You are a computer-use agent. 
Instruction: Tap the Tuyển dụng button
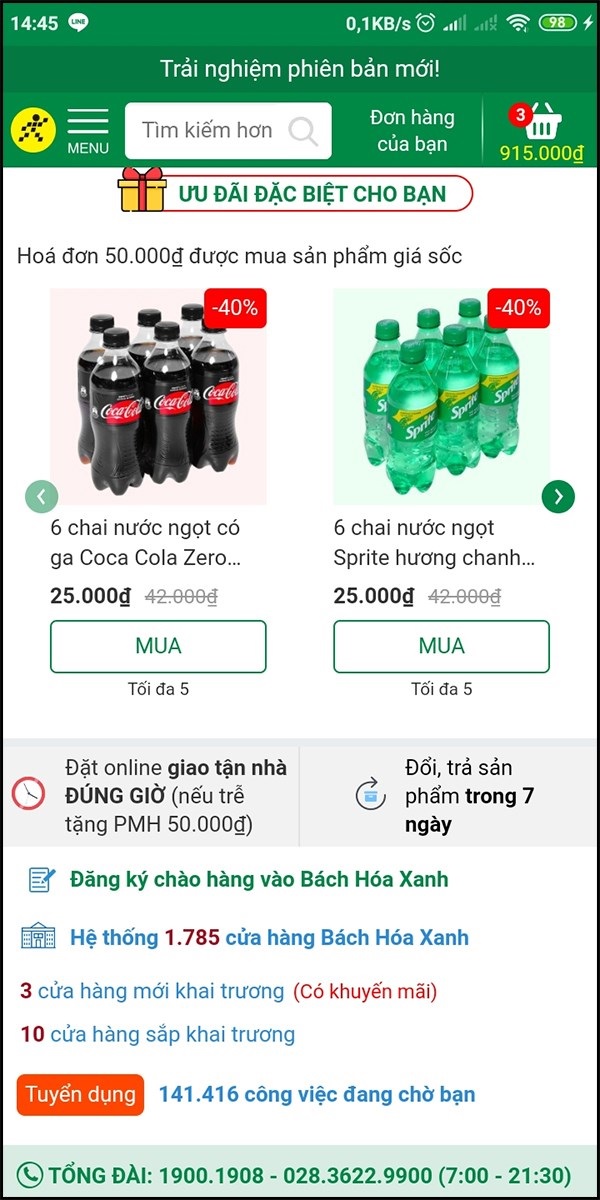80,1094
